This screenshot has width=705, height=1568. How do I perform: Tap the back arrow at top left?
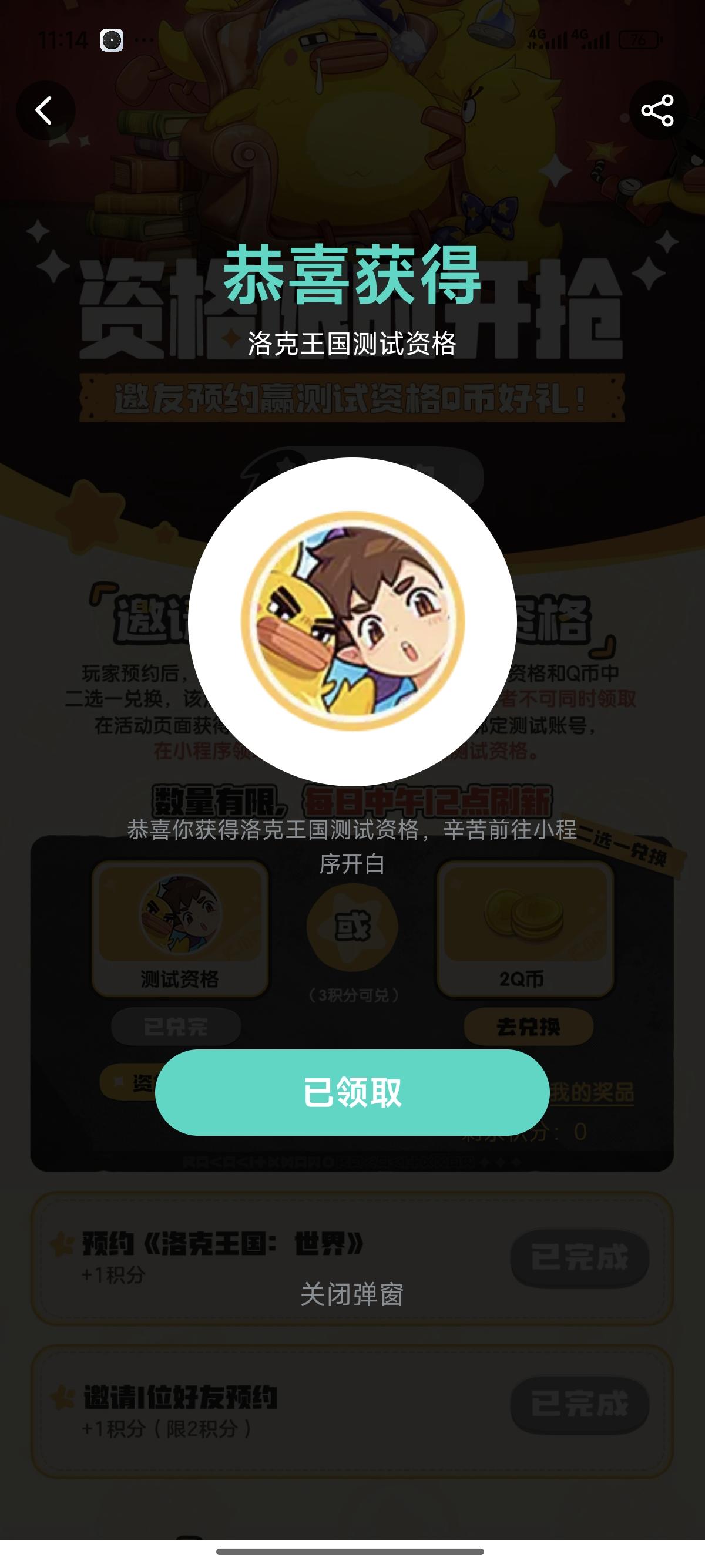click(45, 111)
